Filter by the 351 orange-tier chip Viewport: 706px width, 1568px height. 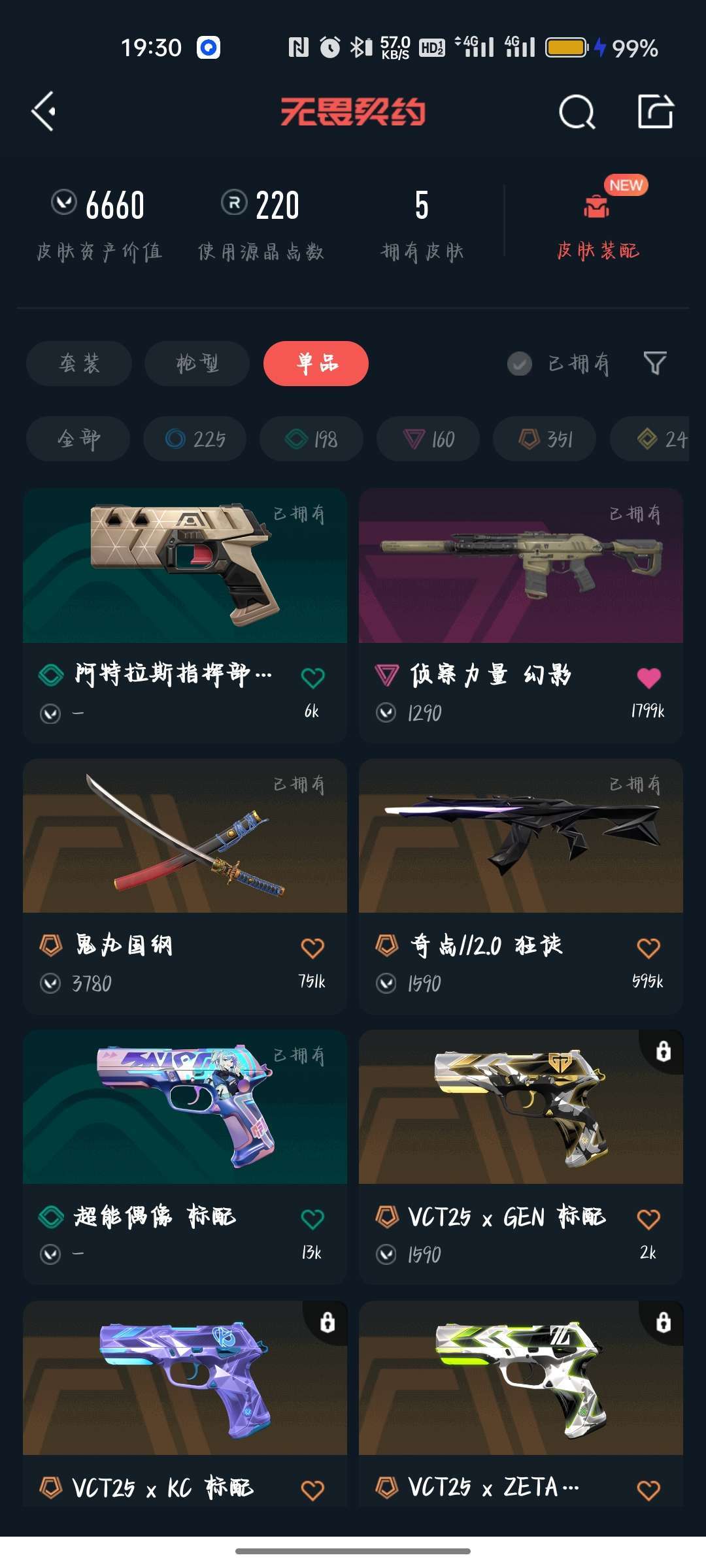tap(545, 439)
